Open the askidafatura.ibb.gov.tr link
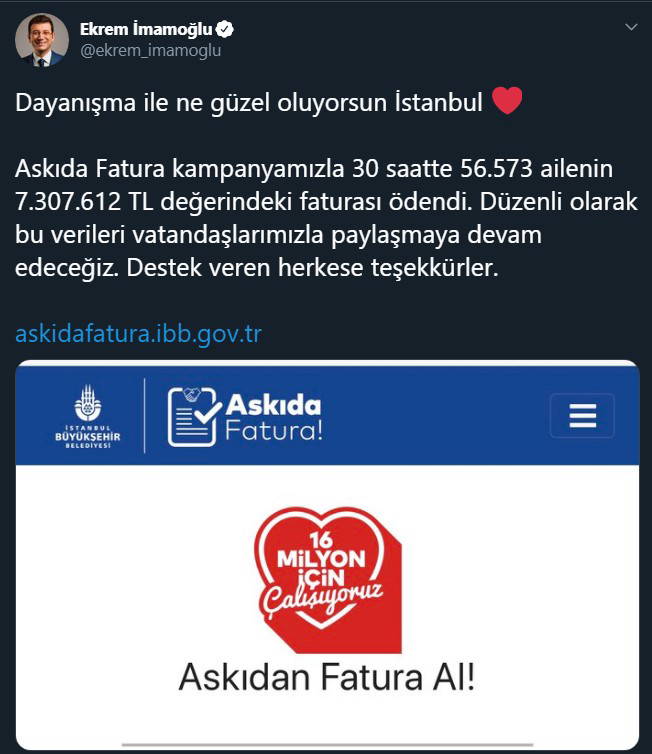The height and width of the screenshot is (754, 652). 138,334
